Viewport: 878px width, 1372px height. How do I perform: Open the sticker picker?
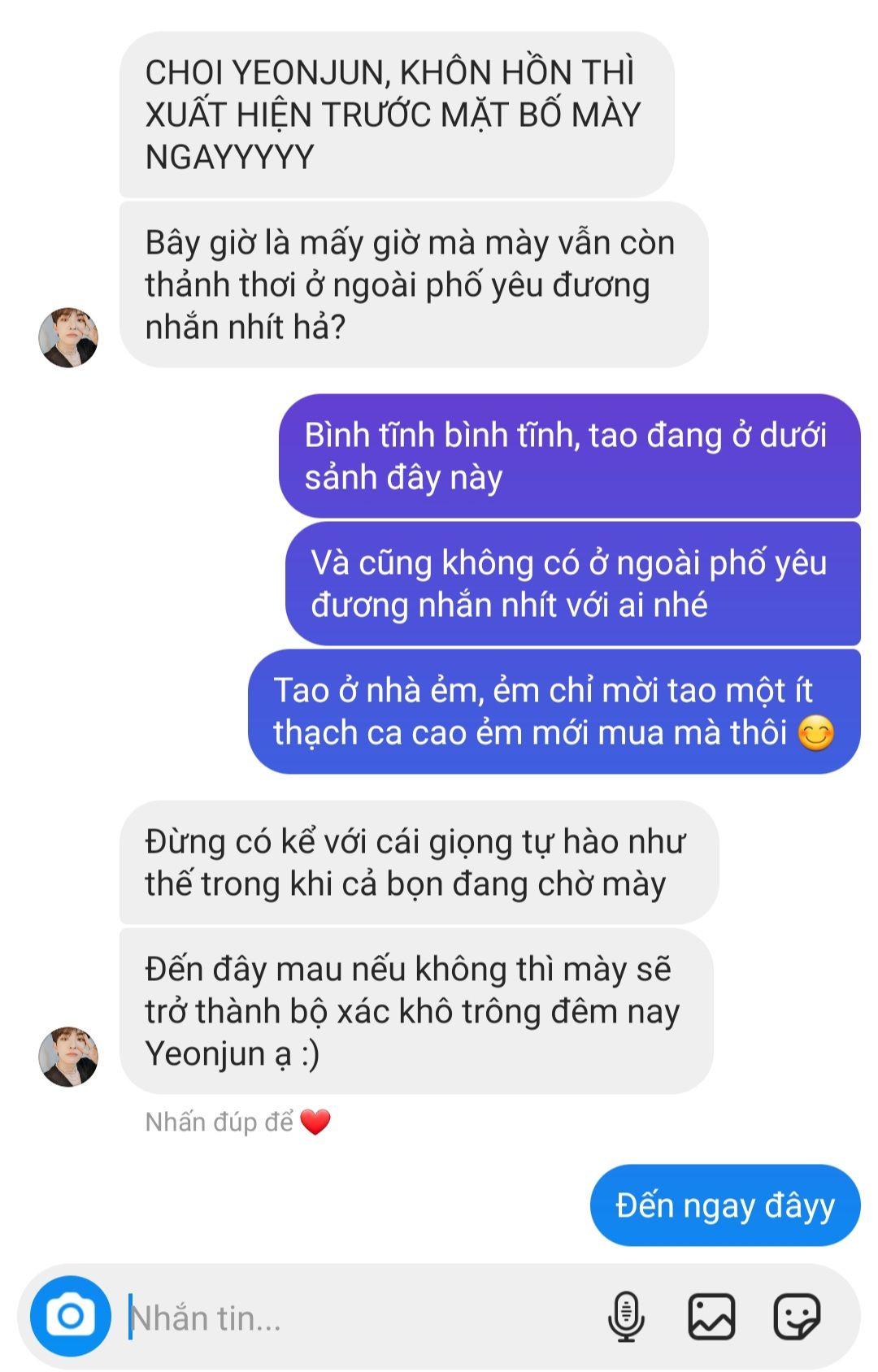[x=797, y=1317]
